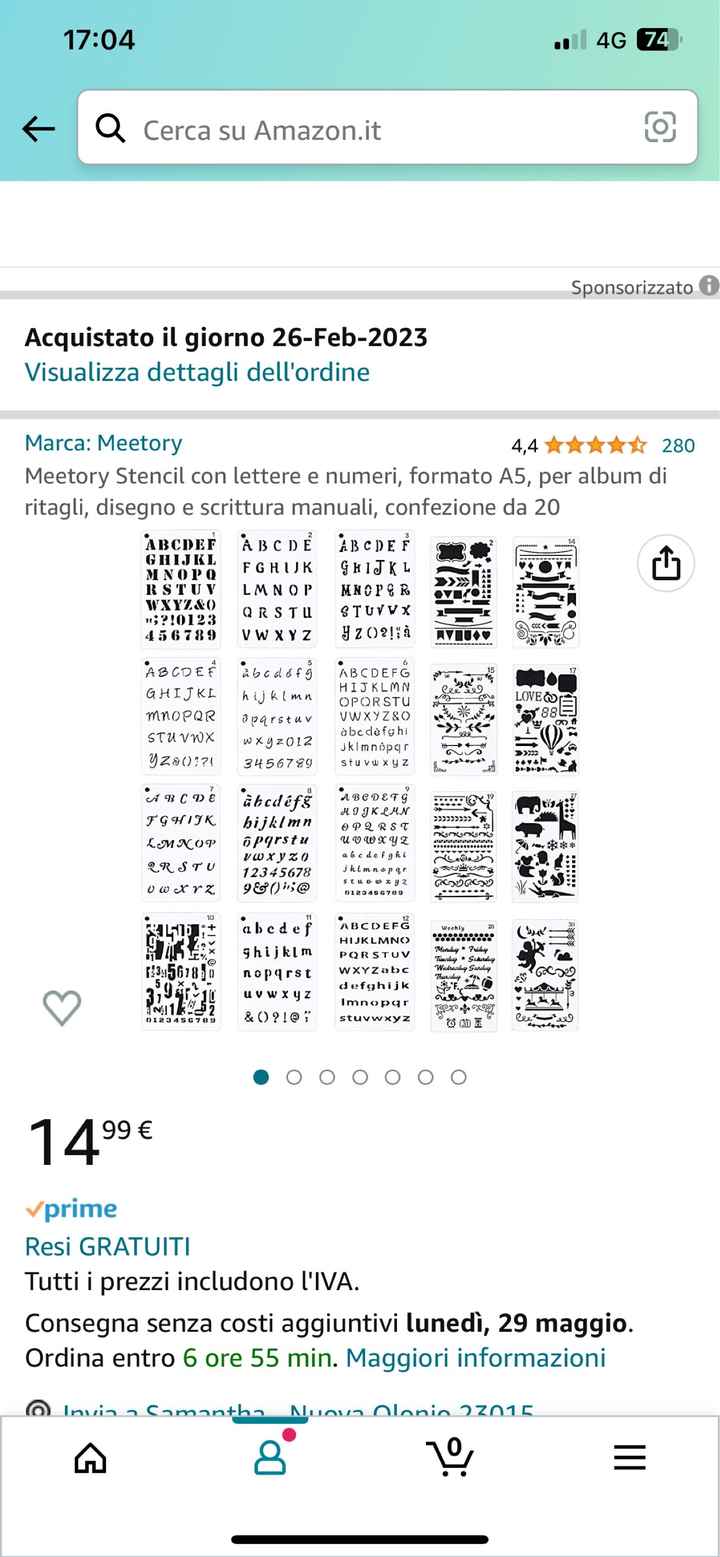This screenshot has width=720, height=1557.
Task: Open the Sponsorizzato info icon
Action: coord(709,286)
